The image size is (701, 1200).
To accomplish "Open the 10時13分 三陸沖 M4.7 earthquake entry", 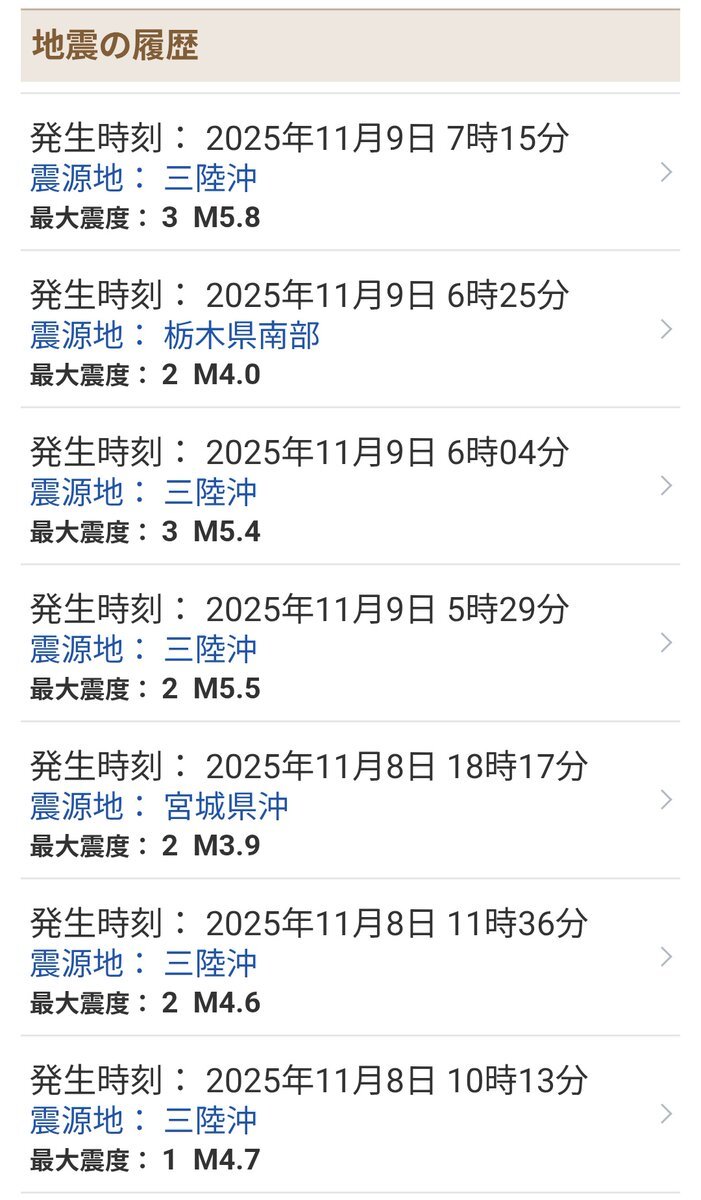I will coord(350,1116).
